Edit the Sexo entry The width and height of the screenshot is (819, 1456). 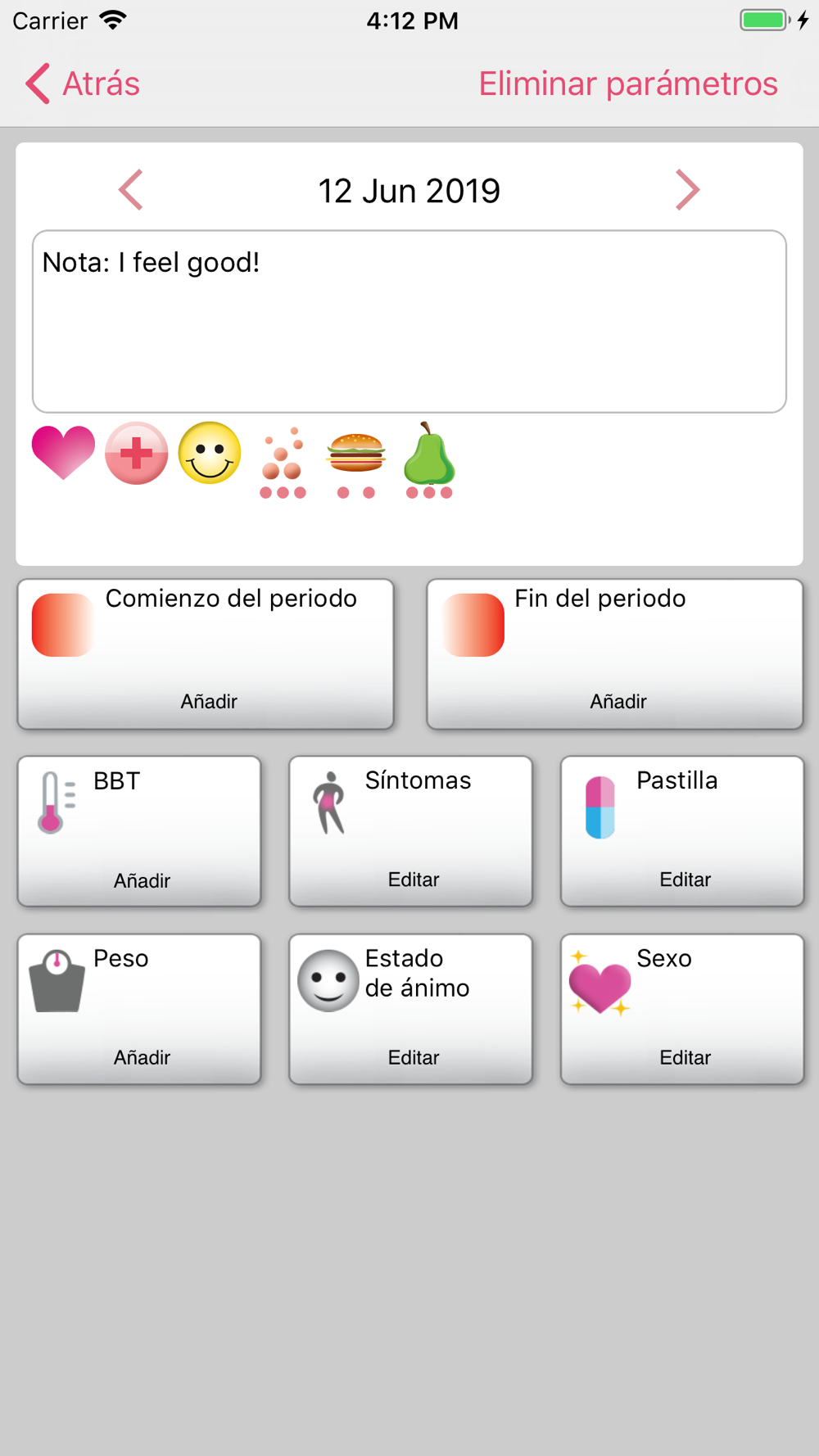683,1010
